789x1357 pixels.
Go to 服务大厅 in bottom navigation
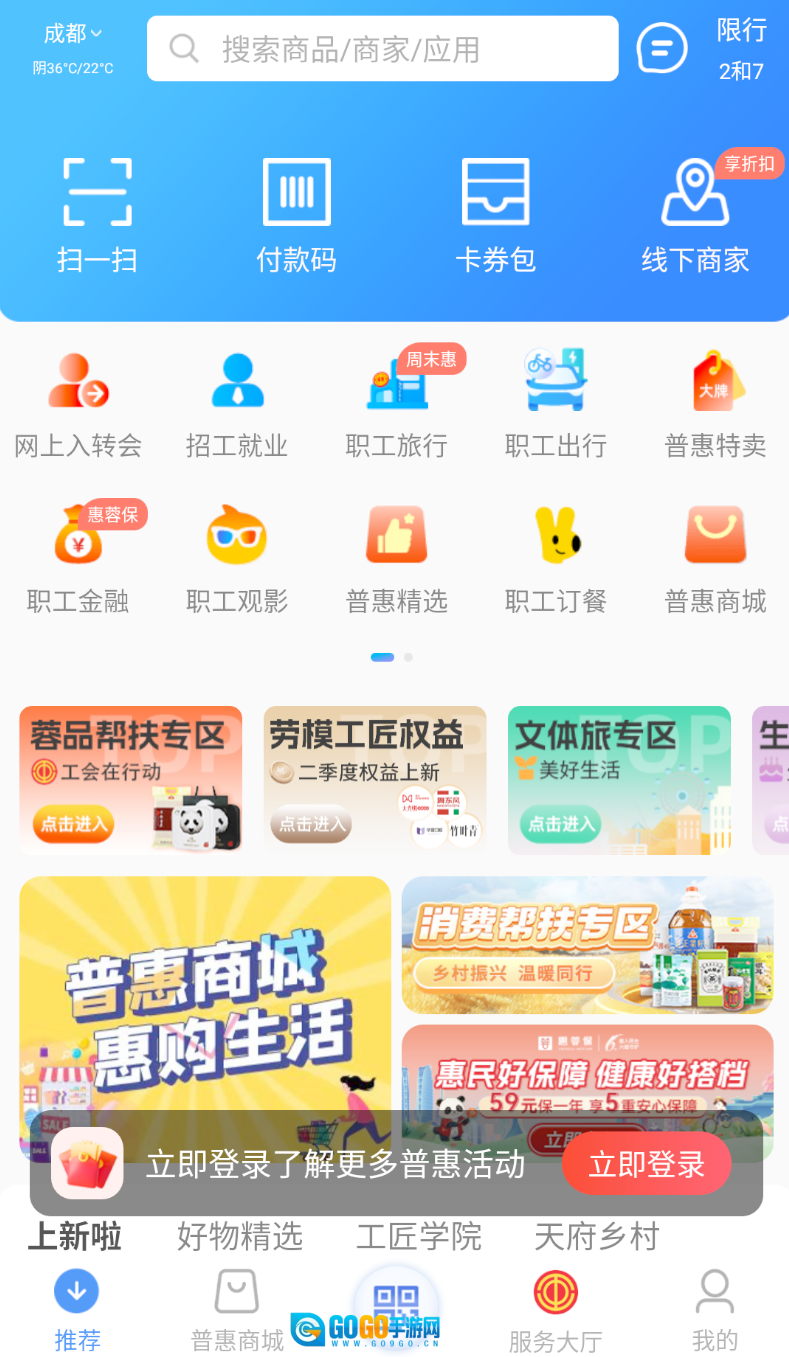click(x=555, y=1310)
